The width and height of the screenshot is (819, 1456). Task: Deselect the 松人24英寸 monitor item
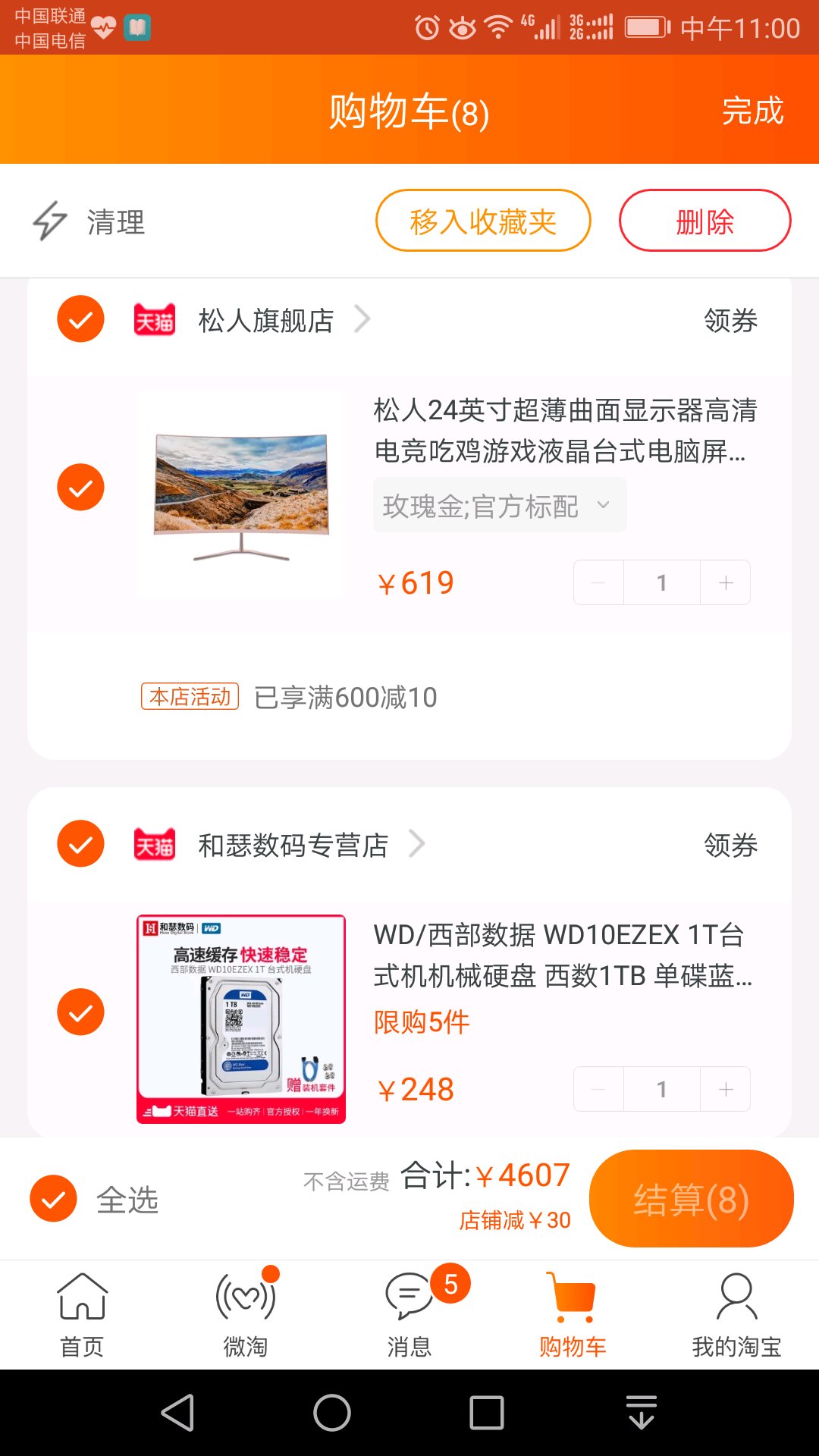click(80, 487)
